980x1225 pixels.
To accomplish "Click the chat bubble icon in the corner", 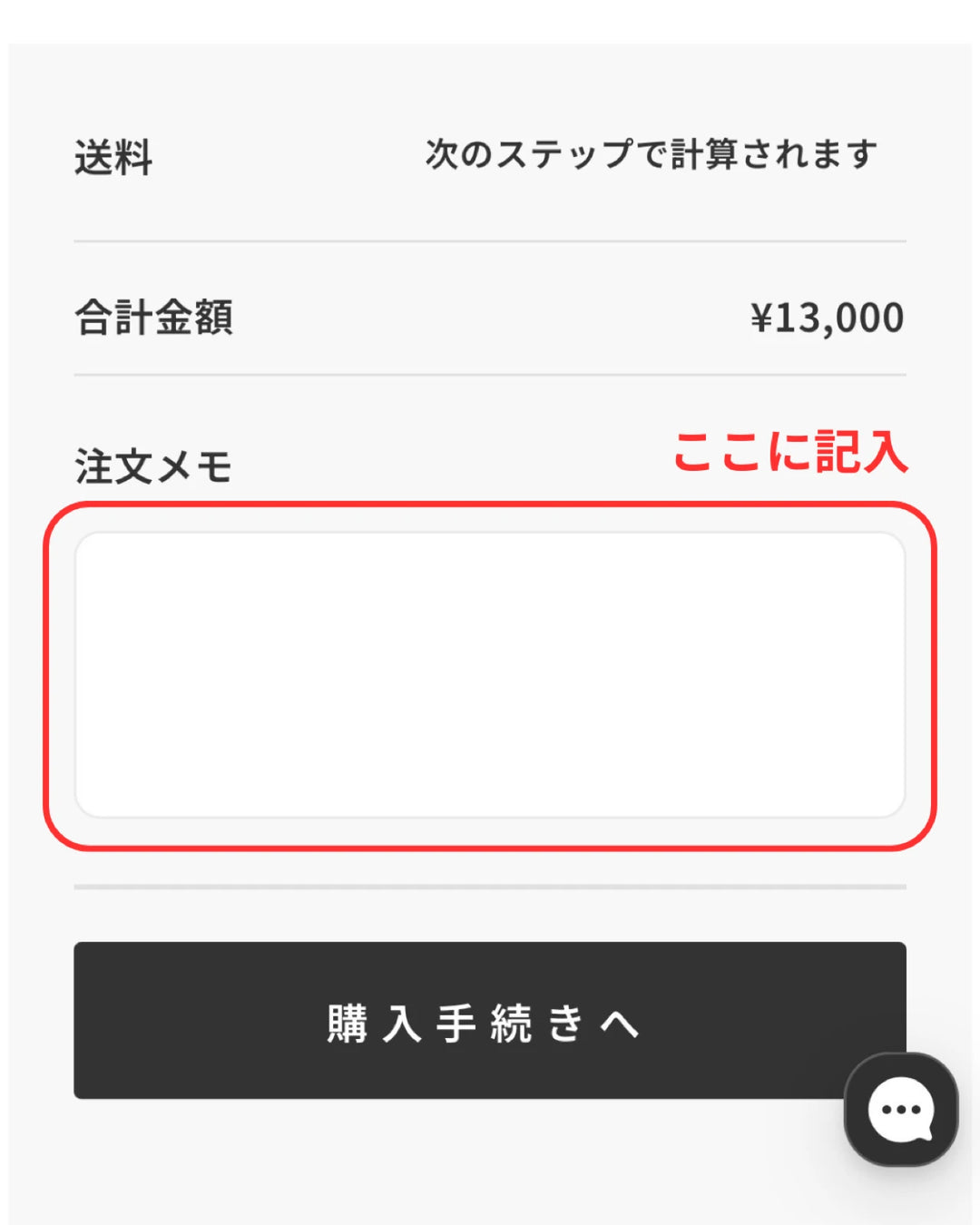I will [901, 1109].
